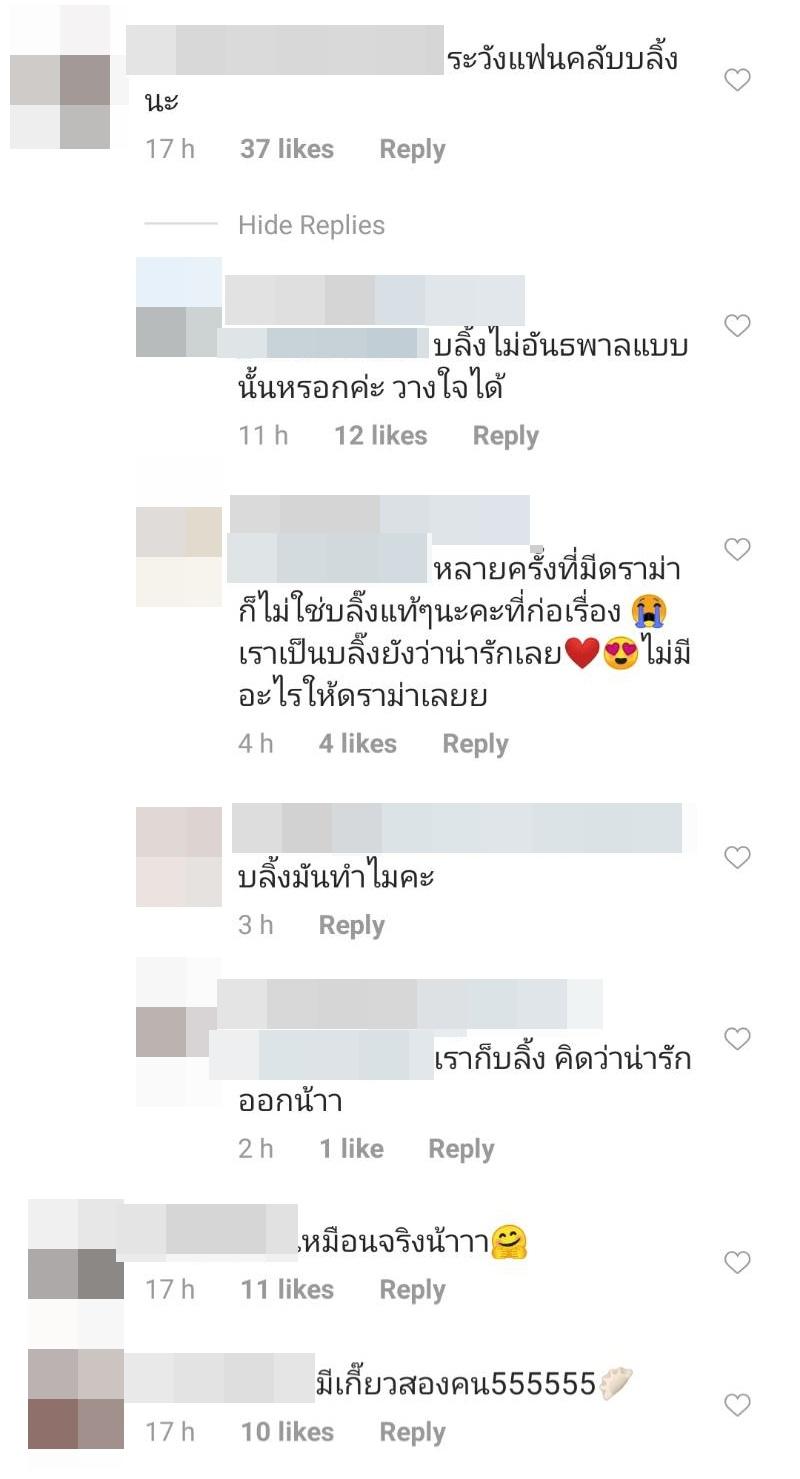
Task: Reply to the 11 h comment
Action: (x=505, y=436)
